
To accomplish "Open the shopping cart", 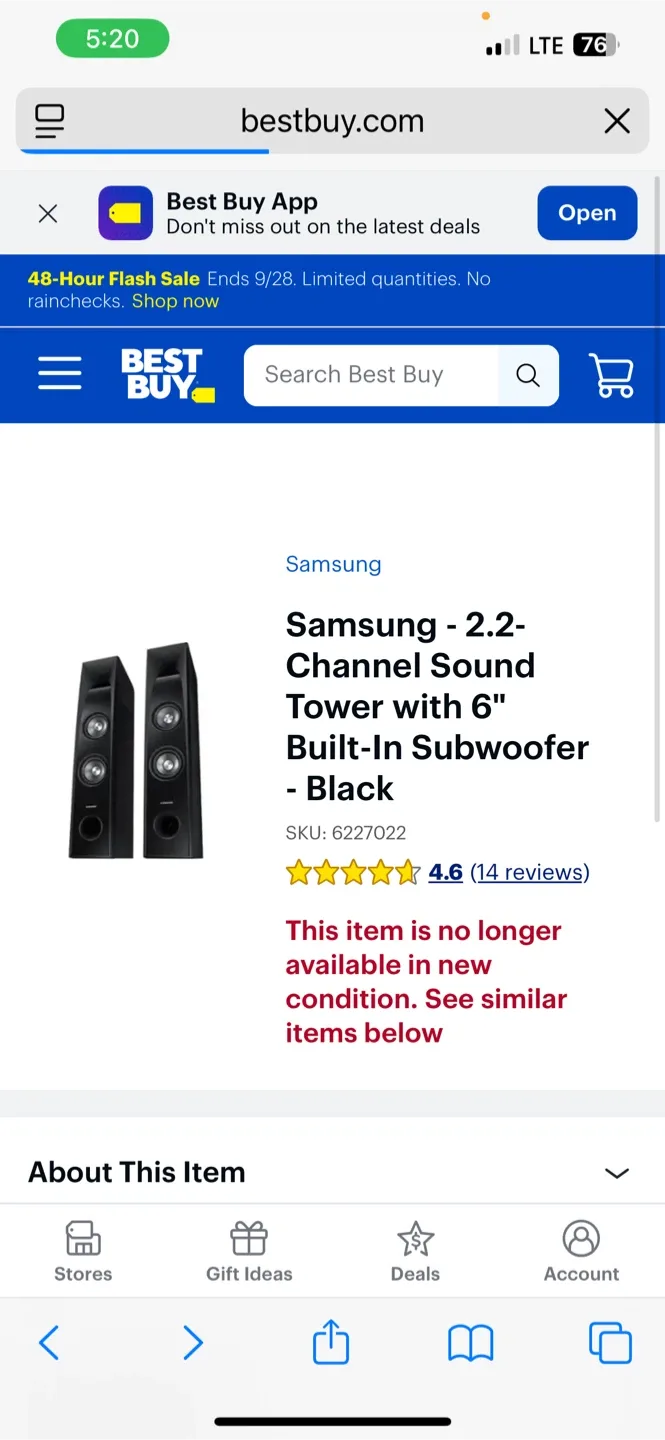I will (612, 375).
